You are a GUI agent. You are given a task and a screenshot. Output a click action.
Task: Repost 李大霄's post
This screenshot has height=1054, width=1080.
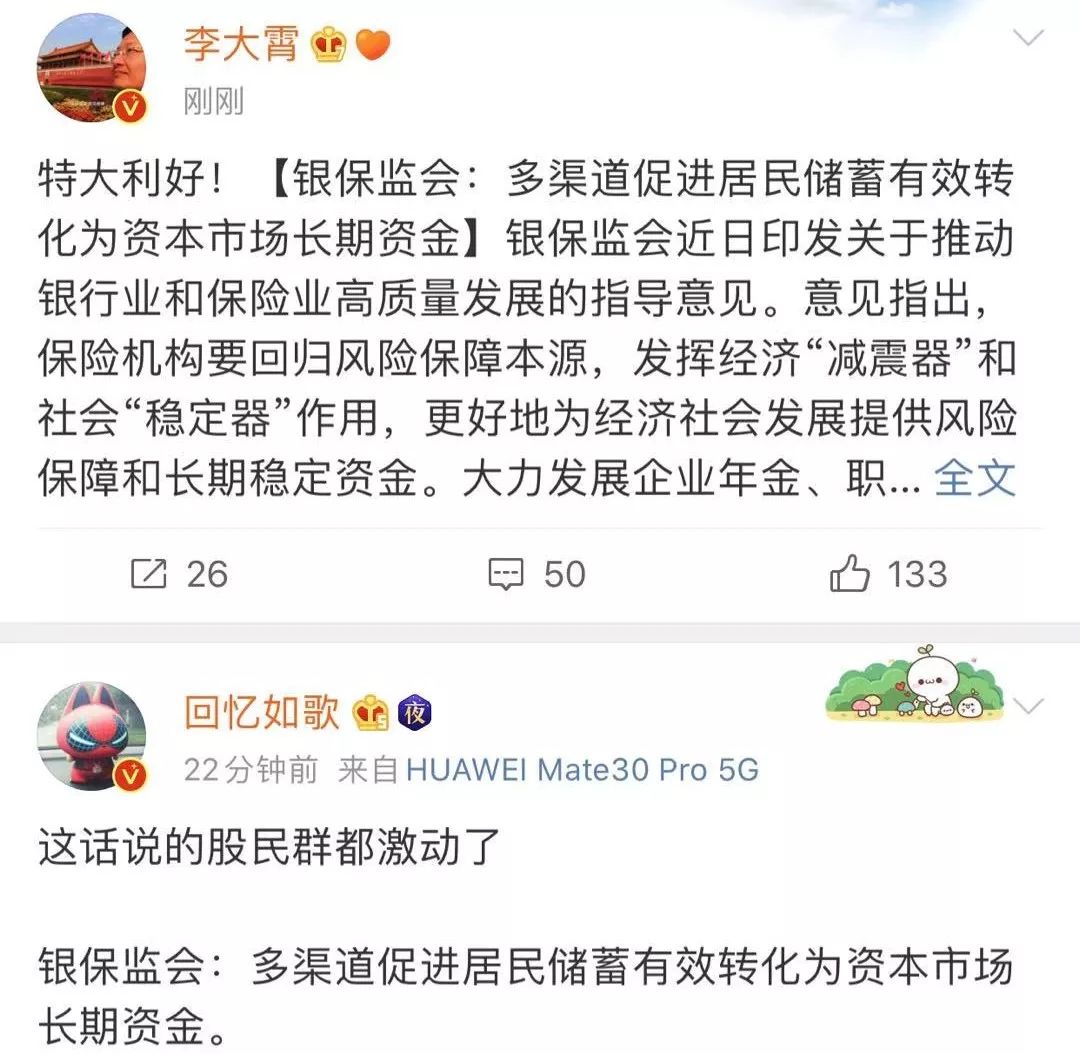[180, 574]
